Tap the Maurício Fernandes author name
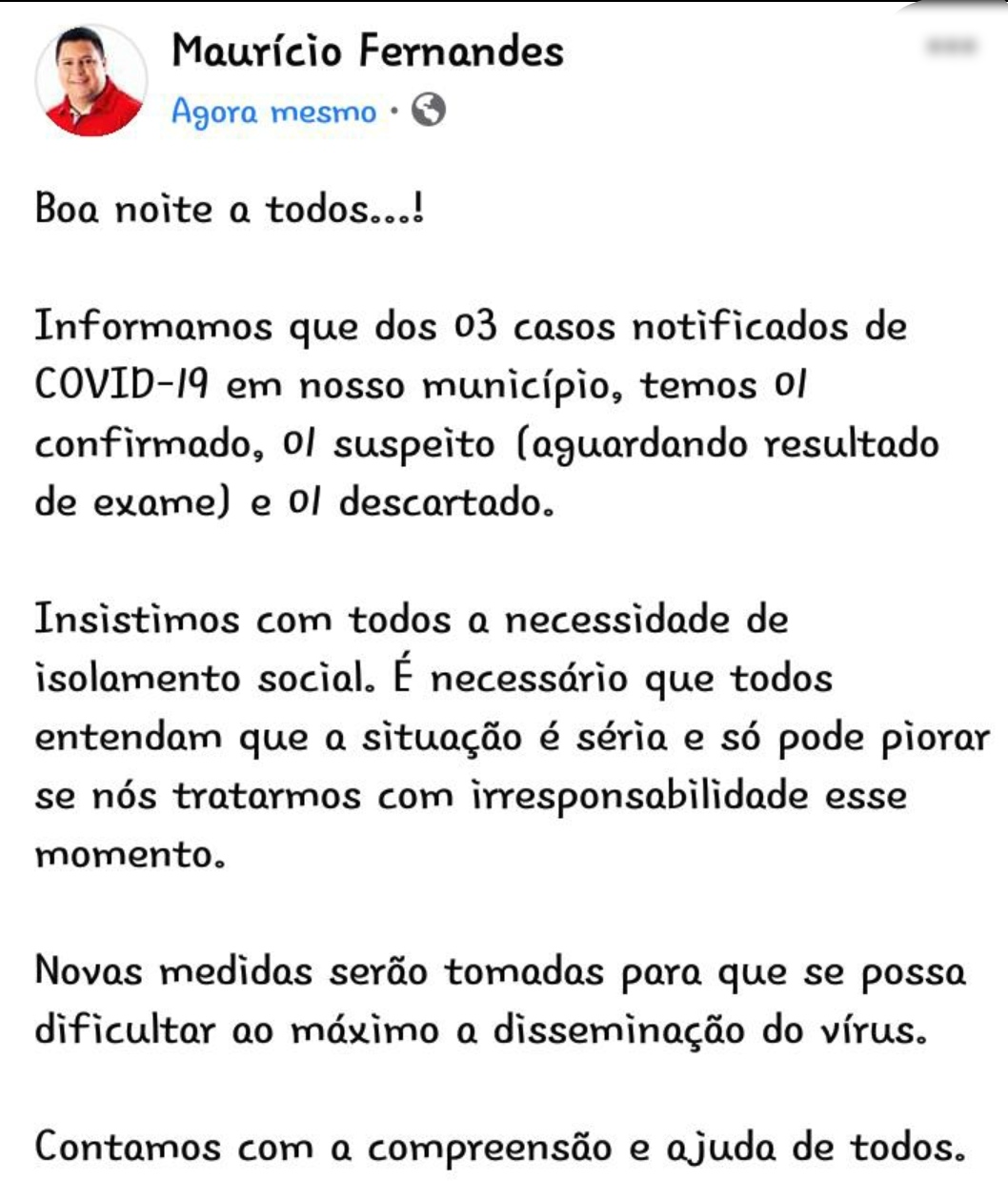 pos(368,51)
